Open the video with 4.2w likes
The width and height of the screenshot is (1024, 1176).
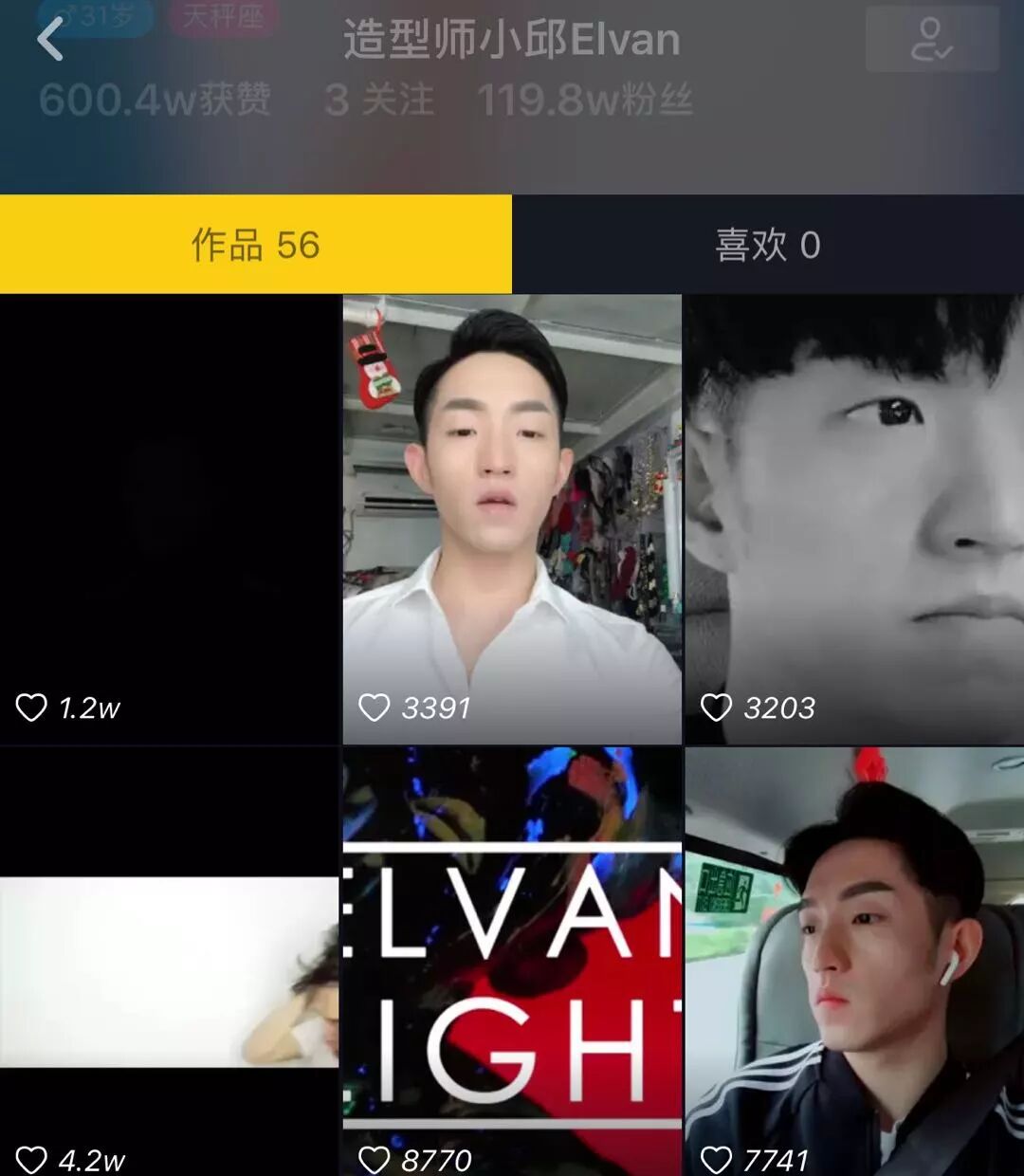169,963
